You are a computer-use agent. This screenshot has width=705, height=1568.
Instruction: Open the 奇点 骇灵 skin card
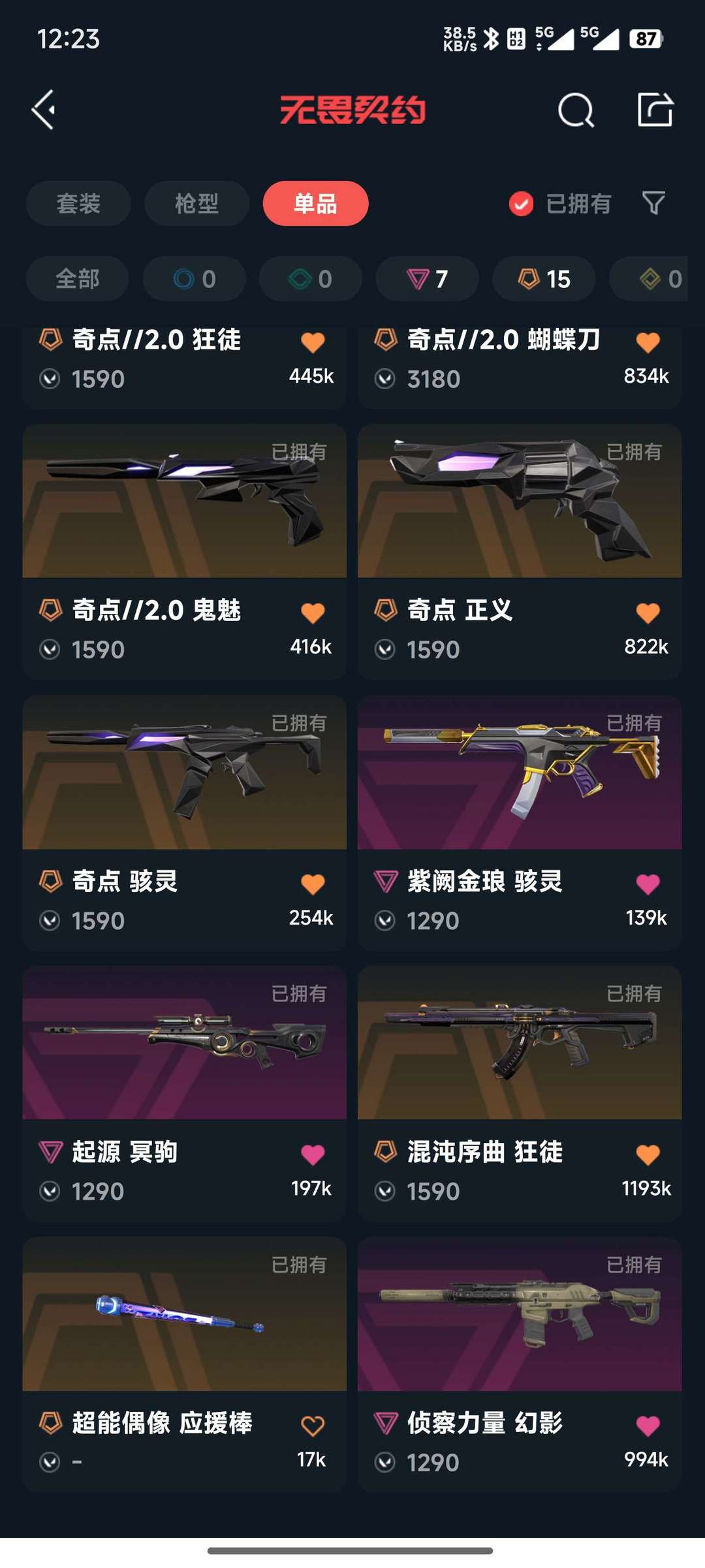[185, 823]
